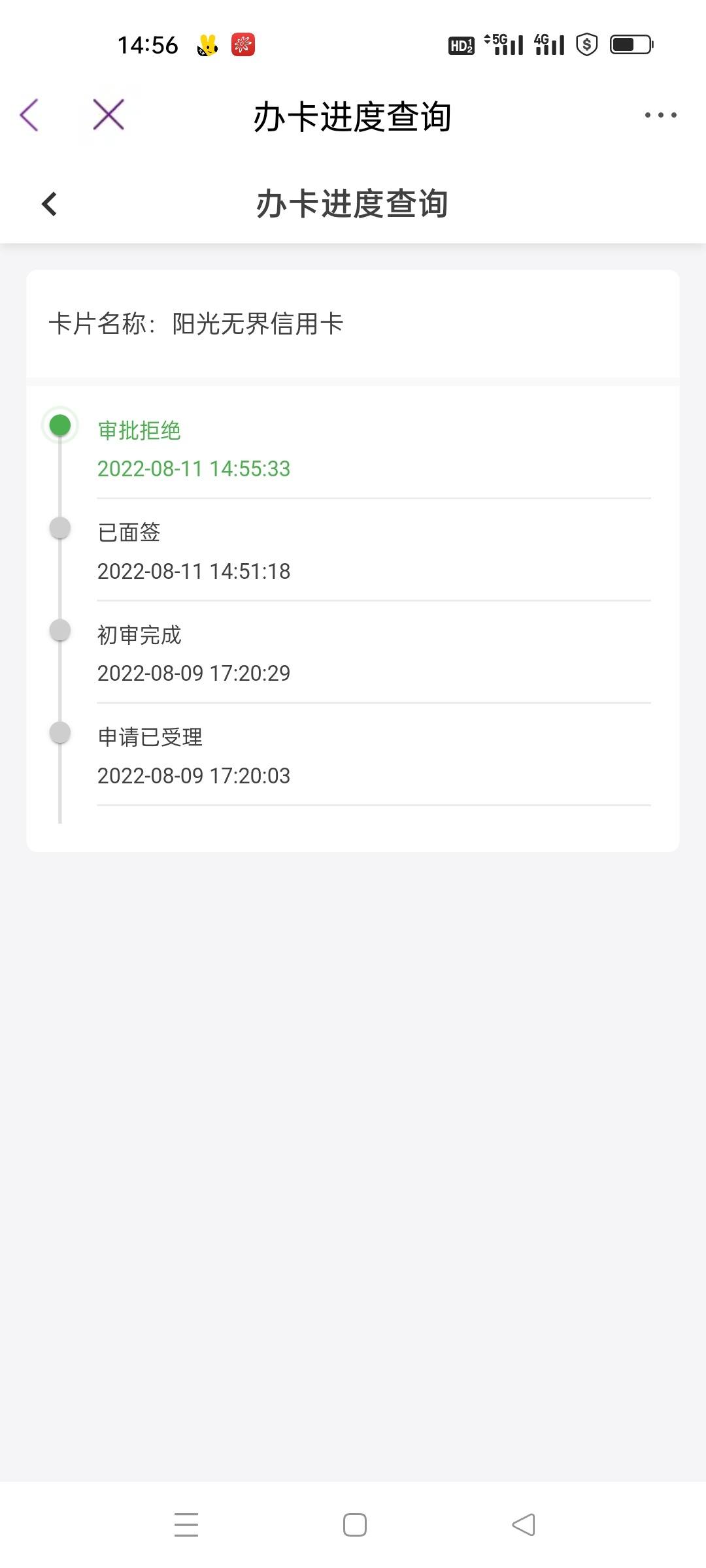The height and width of the screenshot is (1568, 706).
Task: Go back using the black chevron arrow
Action: [x=50, y=204]
